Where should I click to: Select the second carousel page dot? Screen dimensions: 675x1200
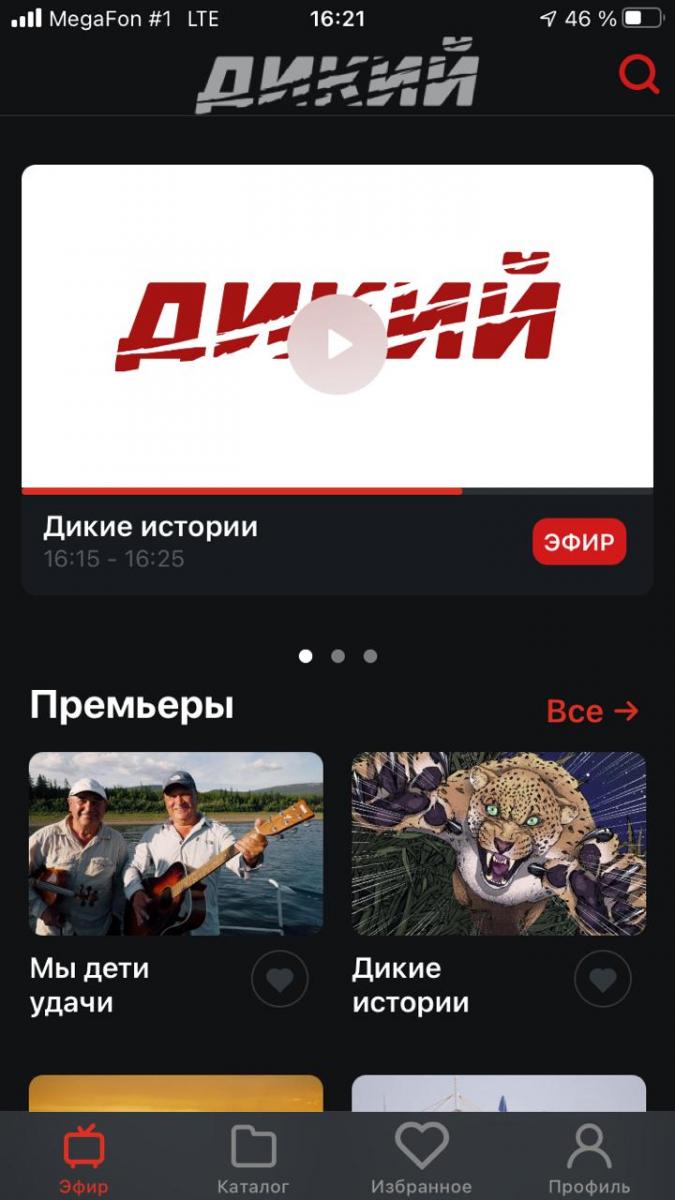click(338, 656)
